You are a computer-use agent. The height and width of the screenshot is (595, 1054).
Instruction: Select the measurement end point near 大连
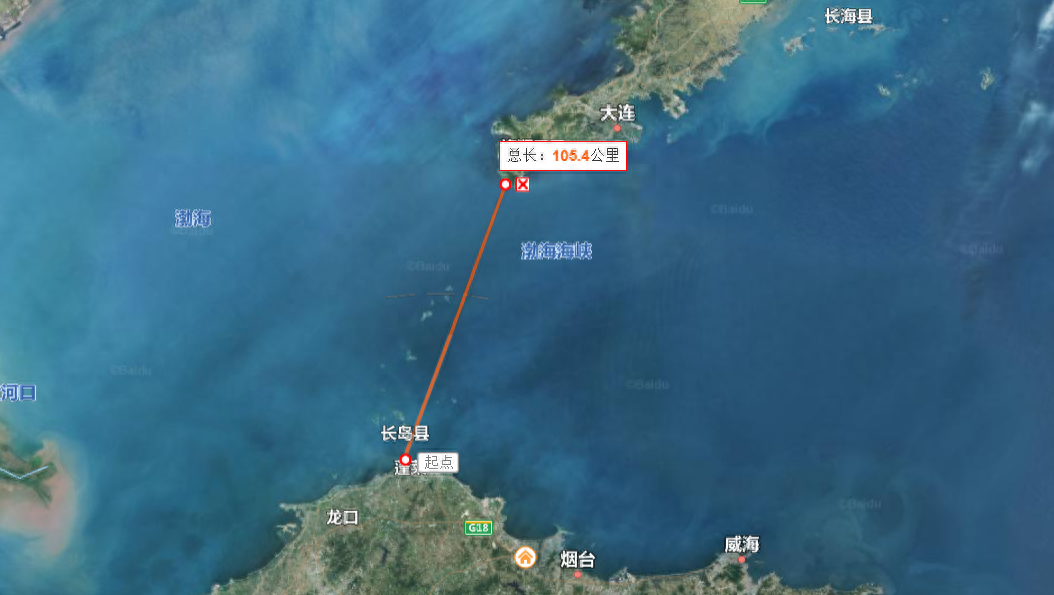pyautogui.click(x=506, y=184)
